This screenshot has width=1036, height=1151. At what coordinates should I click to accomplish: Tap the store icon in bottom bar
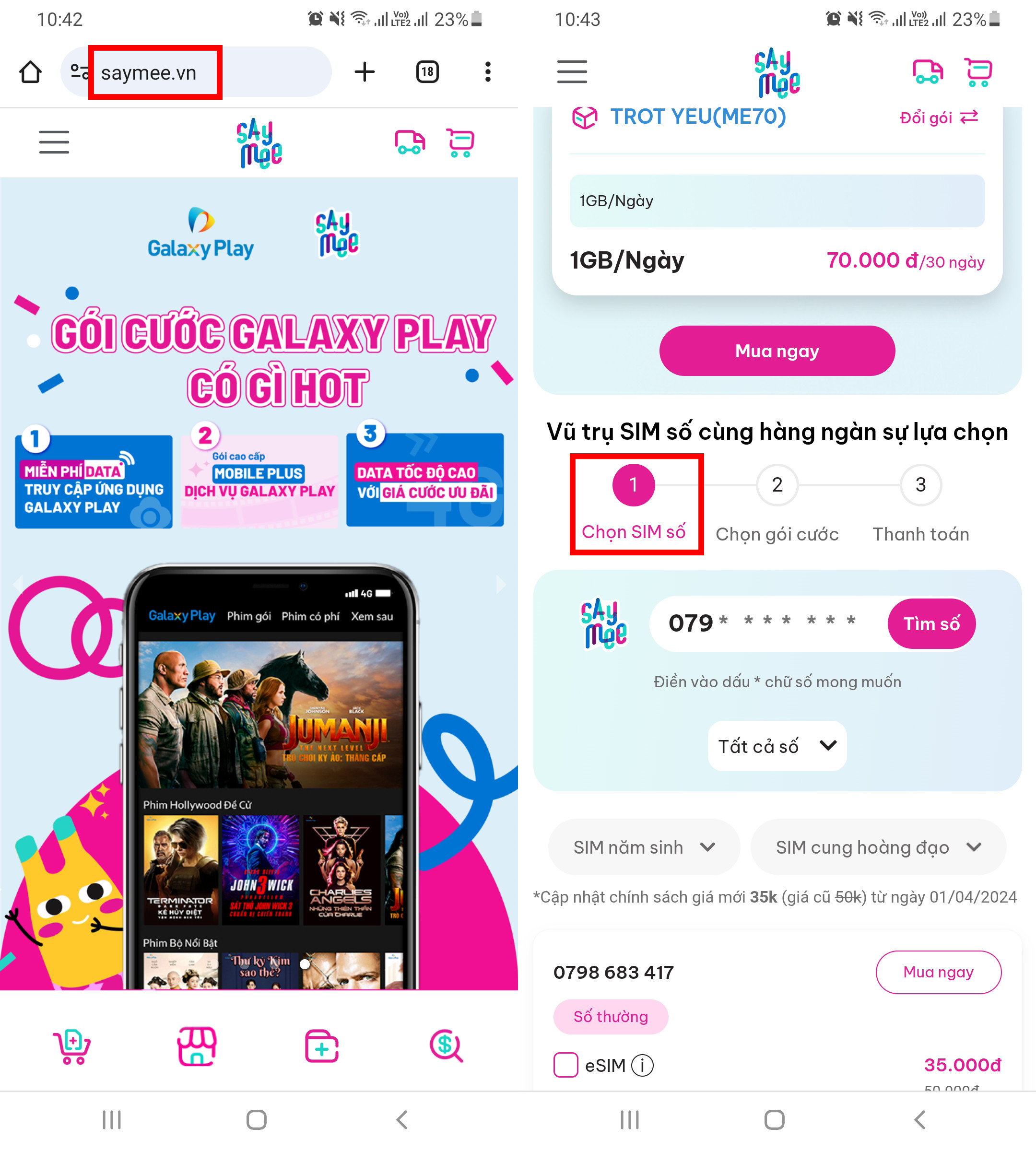196,1046
